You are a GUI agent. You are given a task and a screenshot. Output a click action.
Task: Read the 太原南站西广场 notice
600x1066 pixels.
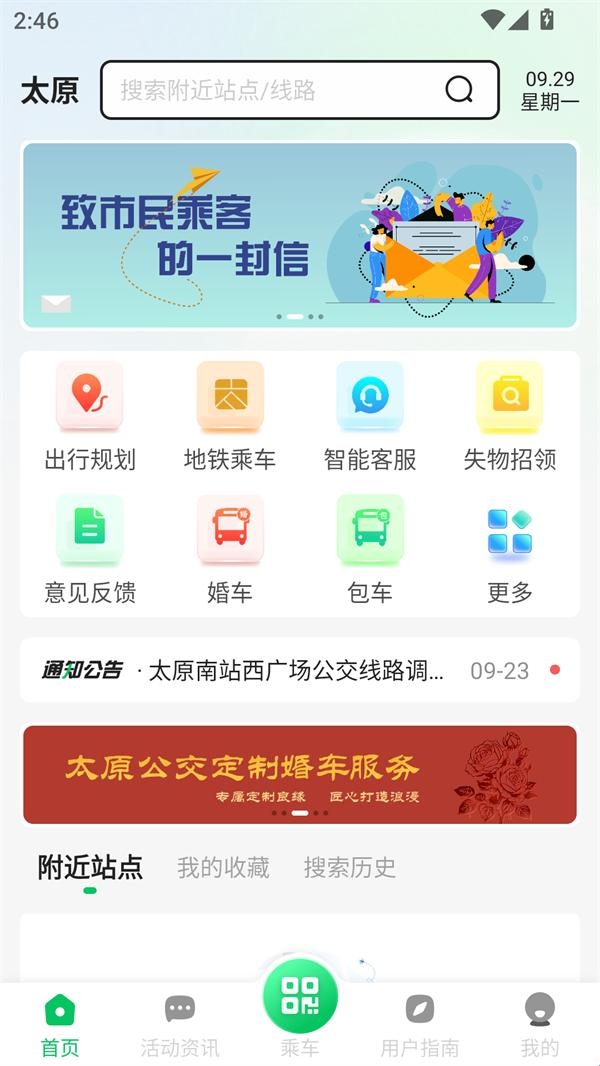[296, 670]
